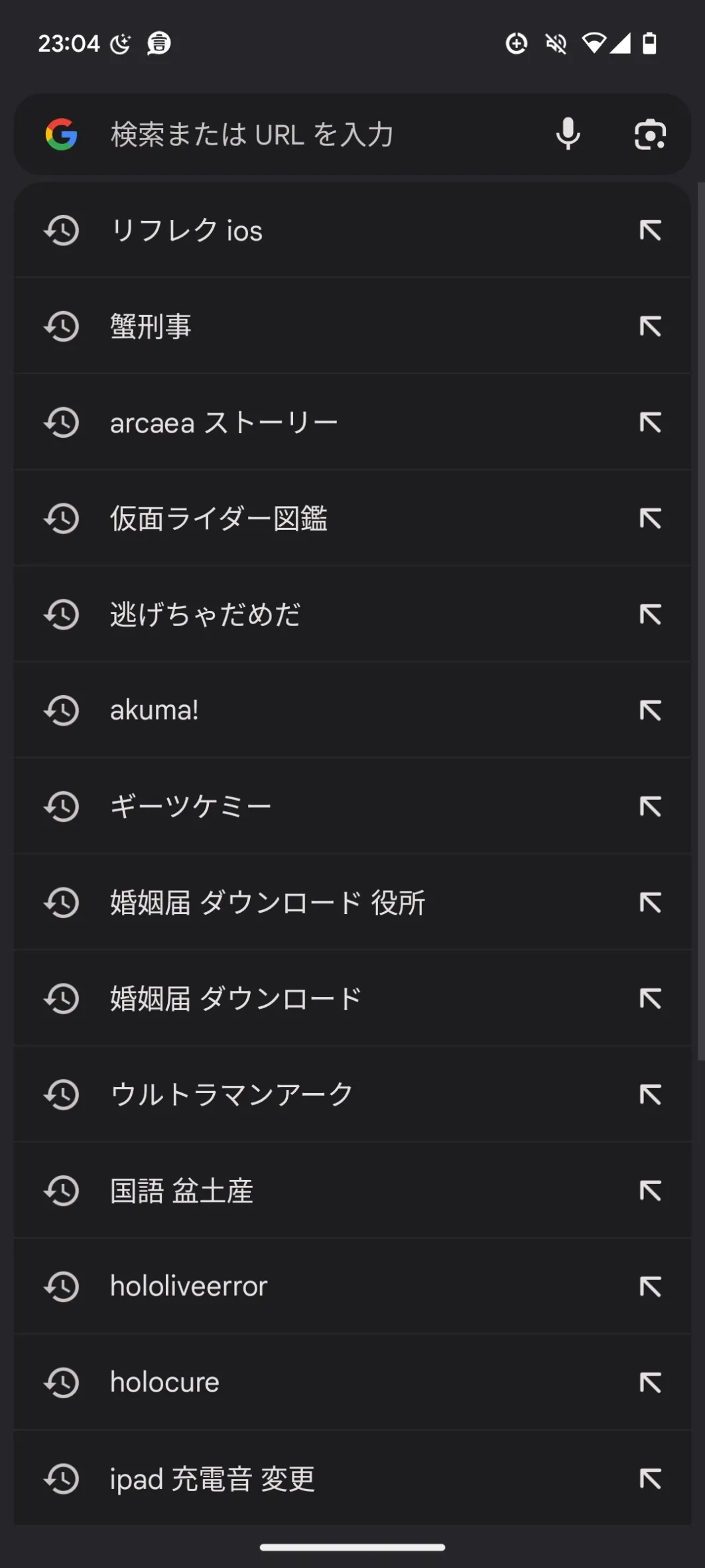Choose the 仮面ライダー図鑑 suggestion
The image size is (705, 1568).
[x=352, y=518]
